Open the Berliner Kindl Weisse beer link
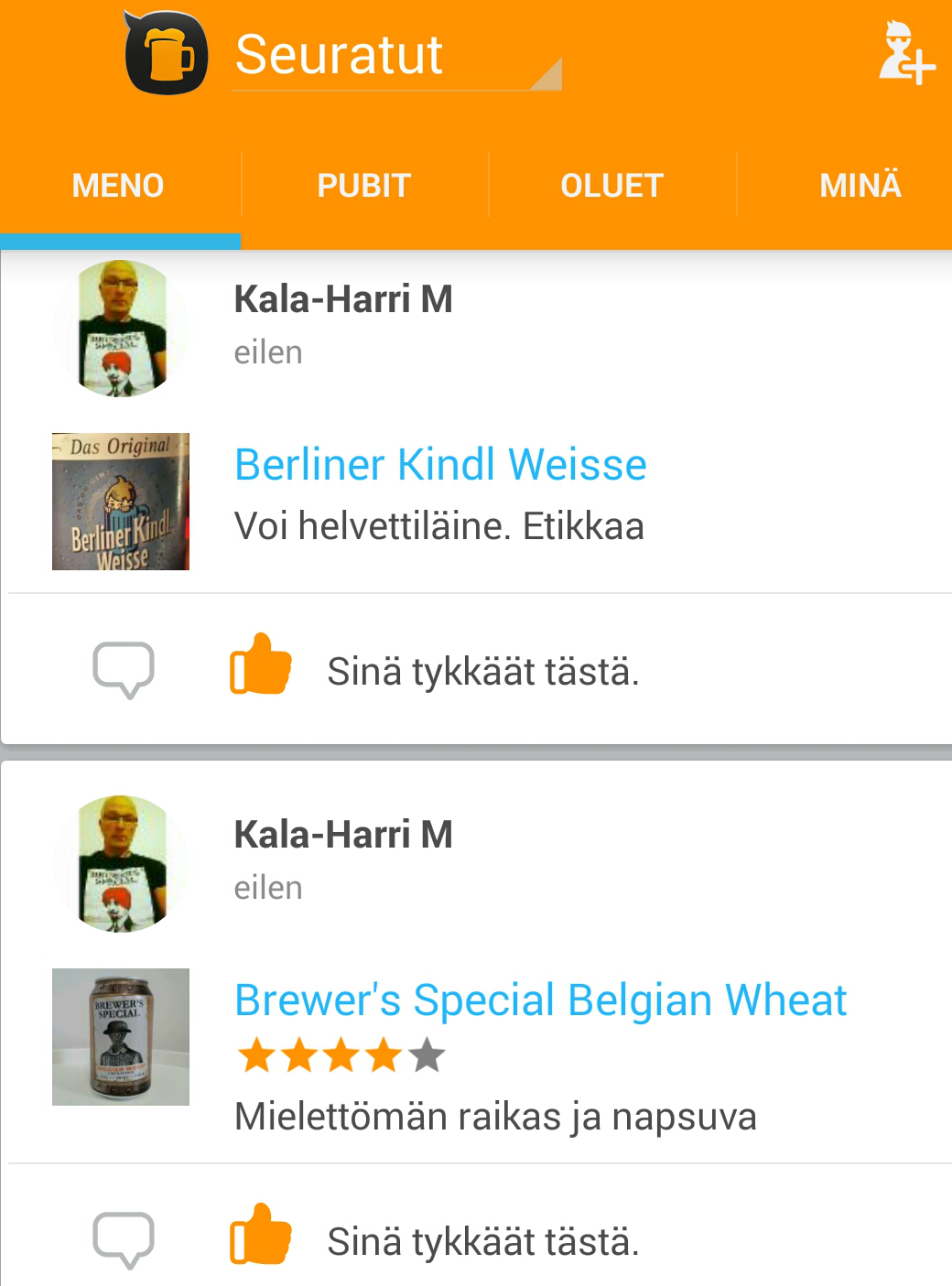 (x=440, y=464)
